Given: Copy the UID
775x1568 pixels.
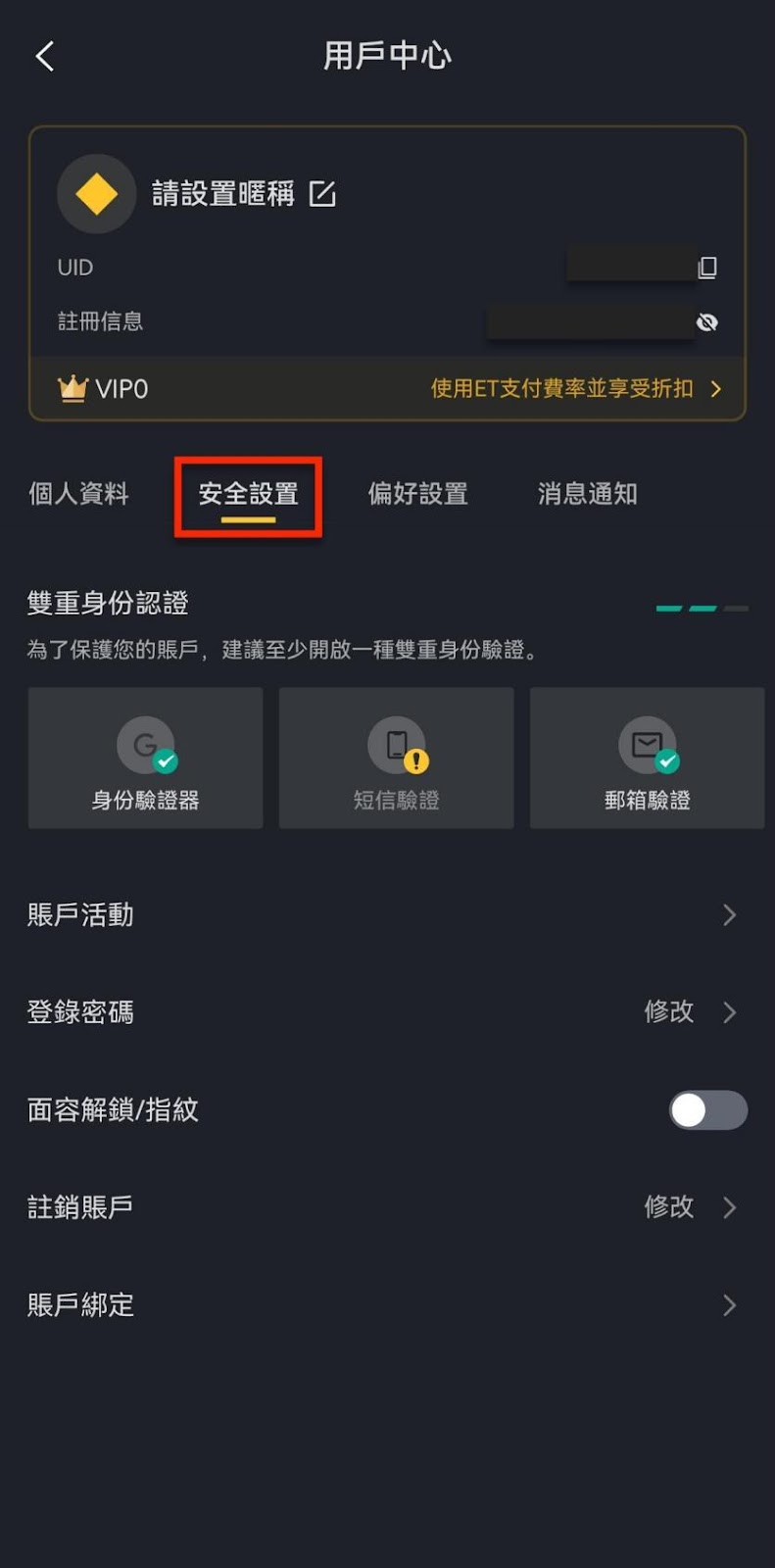Looking at the screenshot, I should [707, 268].
